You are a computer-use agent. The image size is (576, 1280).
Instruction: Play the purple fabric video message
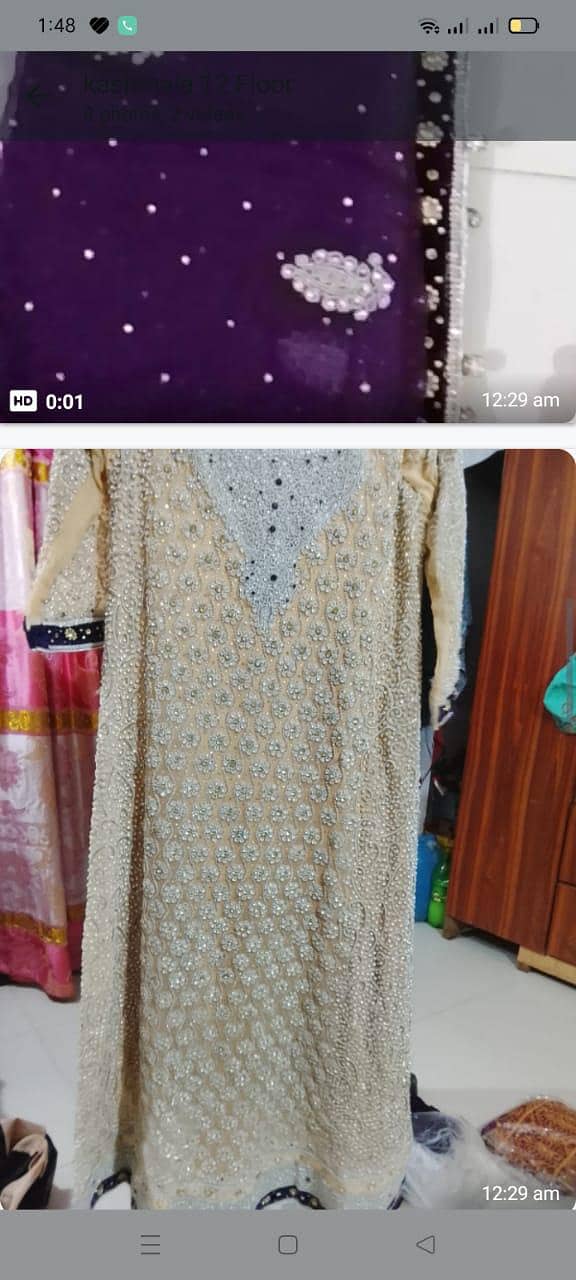tap(288, 237)
